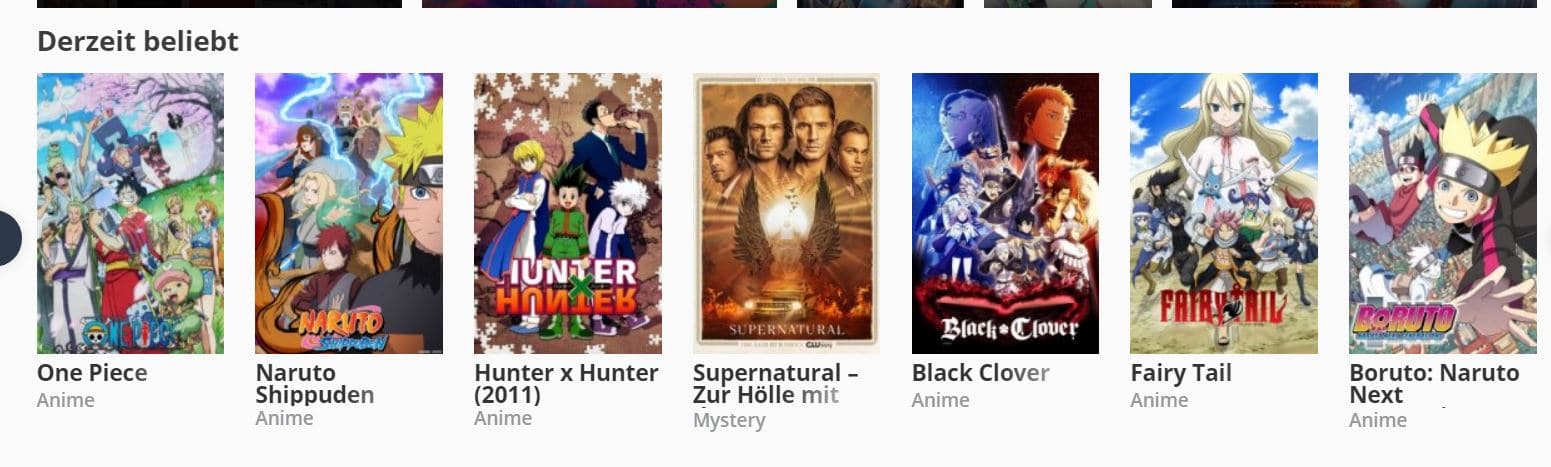The image size is (1551, 467).
Task: Choose the Fairy Tail anime
Action: point(1223,213)
